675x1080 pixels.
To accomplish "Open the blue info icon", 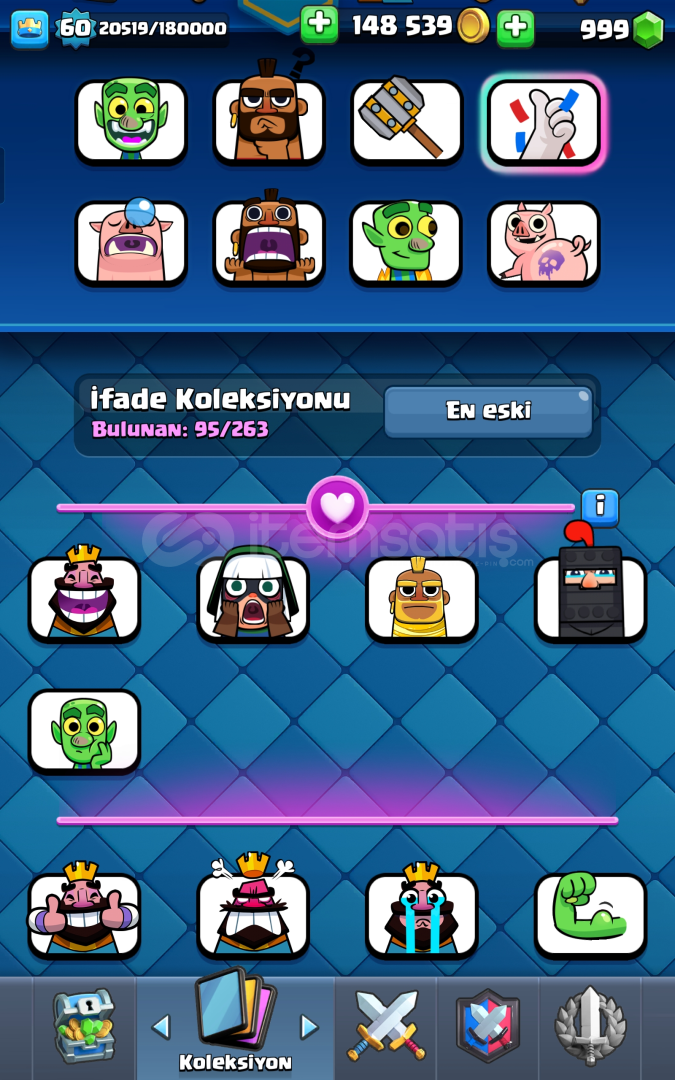I will click(x=600, y=506).
